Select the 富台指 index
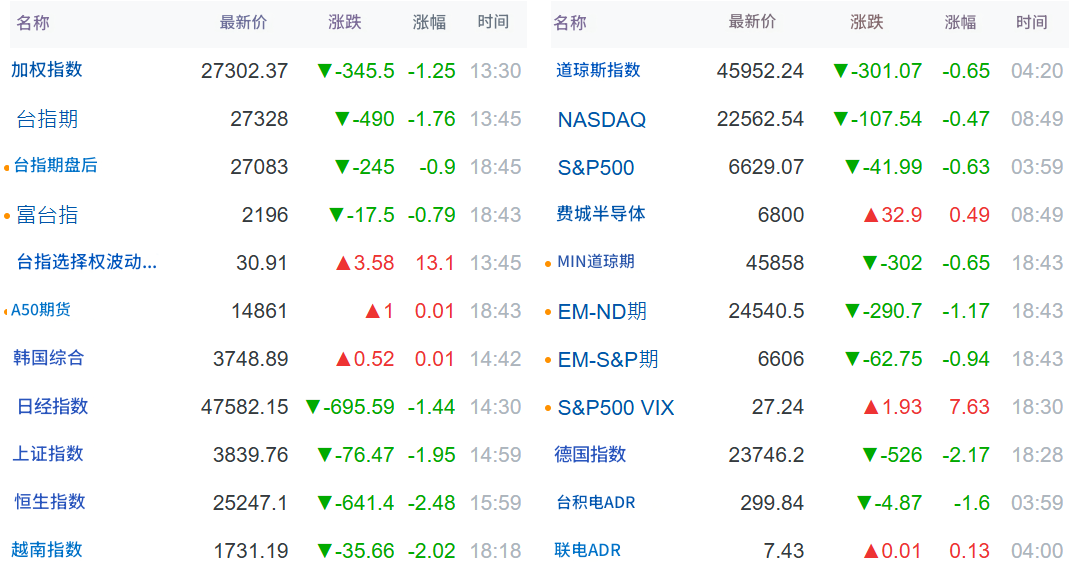This screenshot has height=571, width=1085. [x=47, y=215]
